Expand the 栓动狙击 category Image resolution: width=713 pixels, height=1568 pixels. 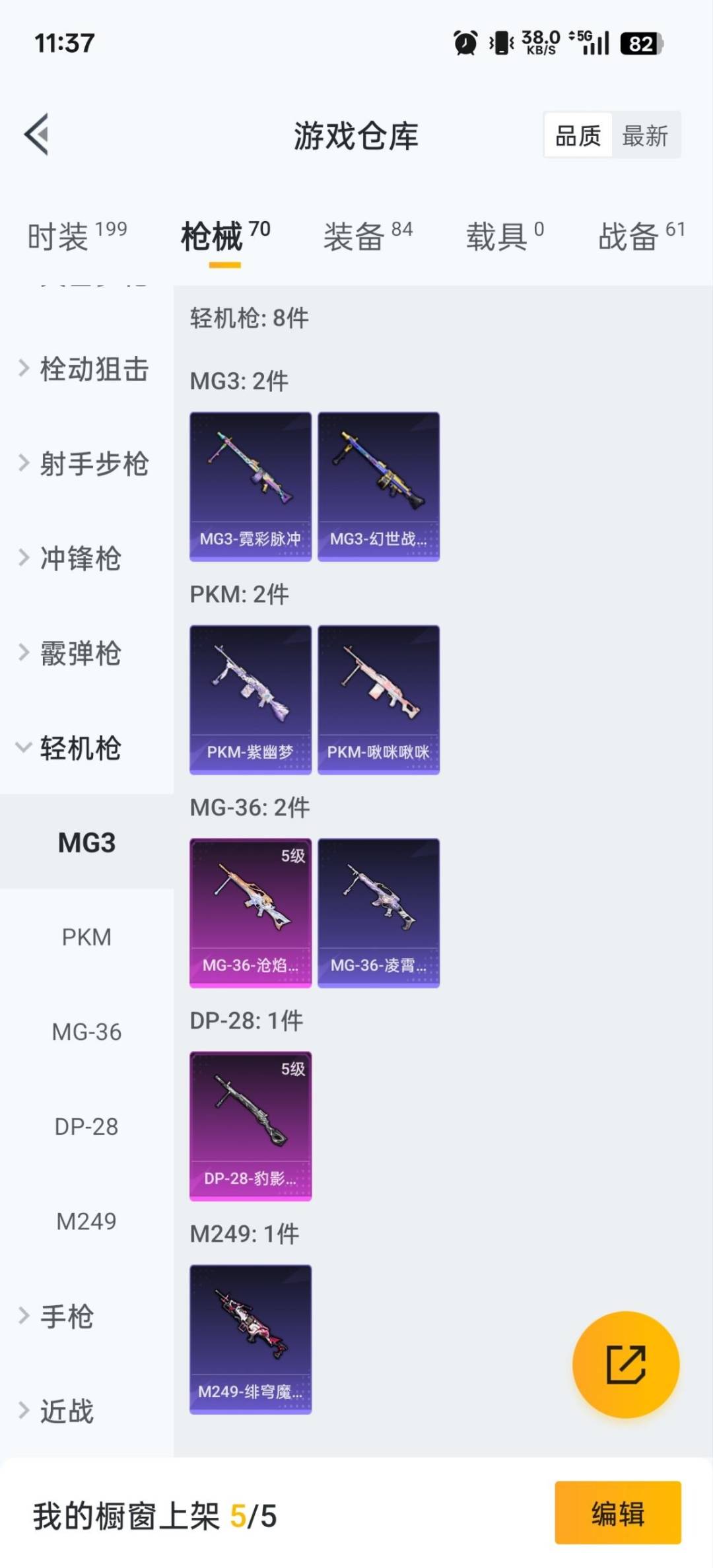tap(86, 368)
